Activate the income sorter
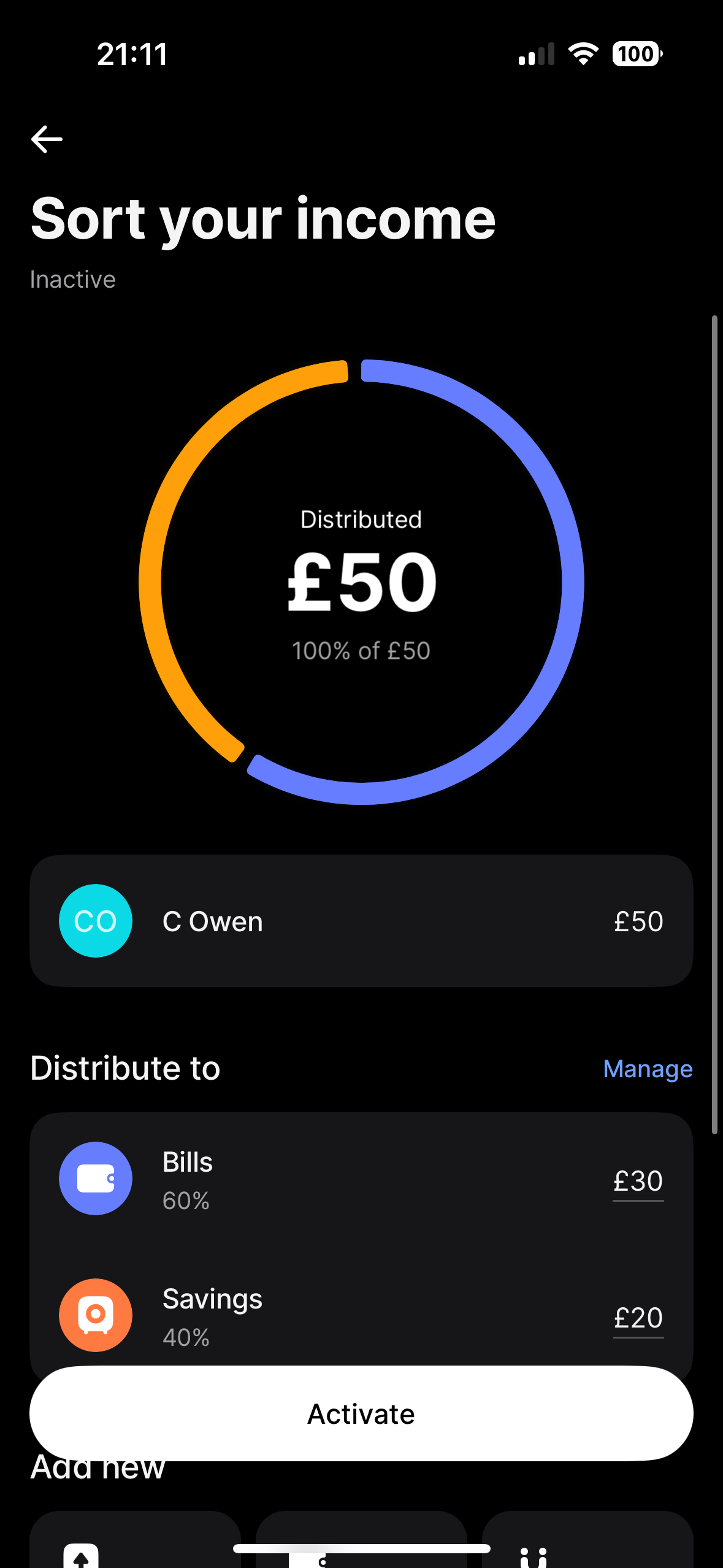The width and height of the screenshot is (723, 1568). tap(361, 1413)
